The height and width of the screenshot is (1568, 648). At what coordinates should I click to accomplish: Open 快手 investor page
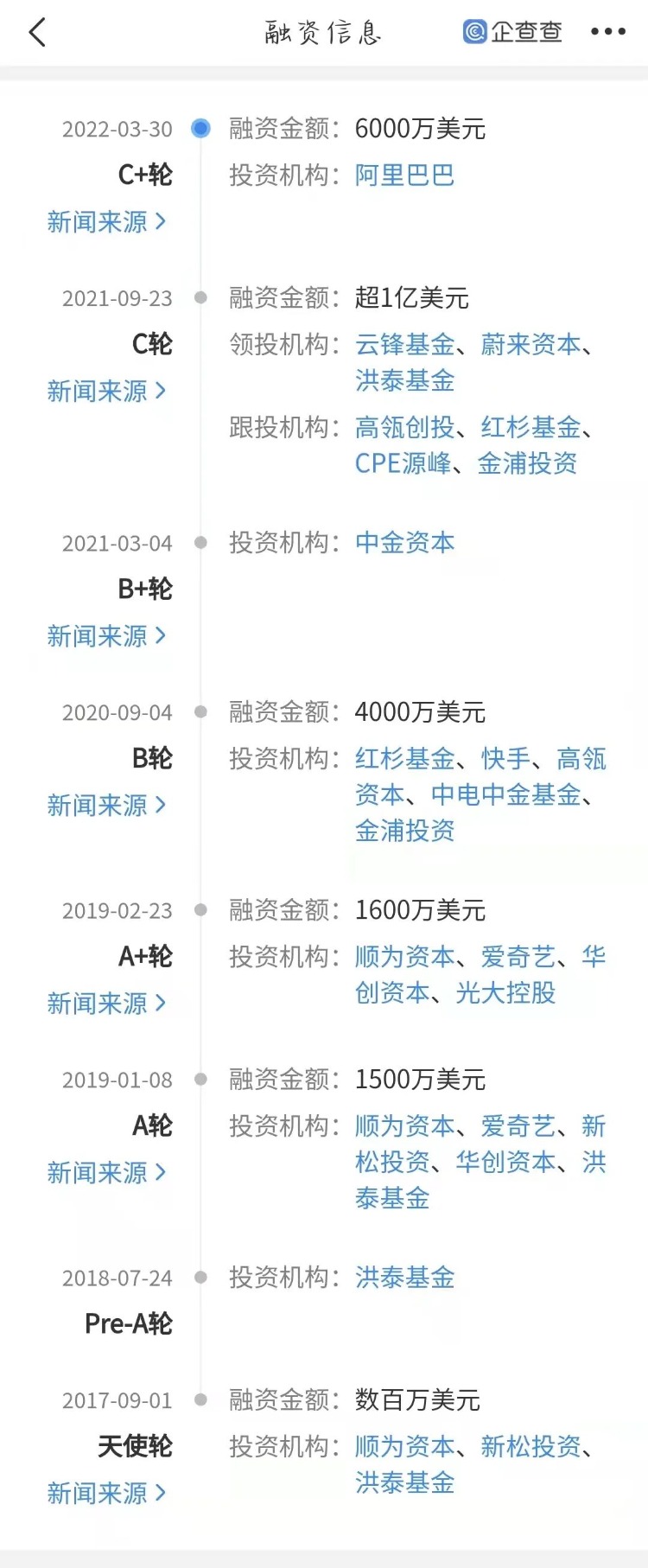pos(505,759)
